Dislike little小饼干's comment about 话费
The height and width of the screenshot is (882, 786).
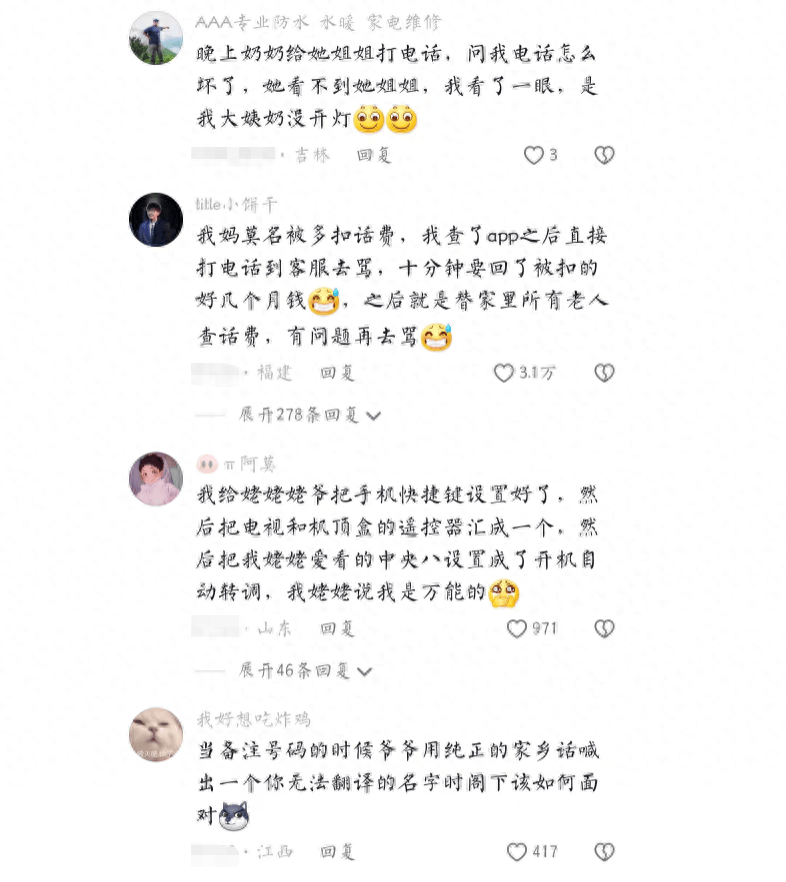tap(604, 373)
